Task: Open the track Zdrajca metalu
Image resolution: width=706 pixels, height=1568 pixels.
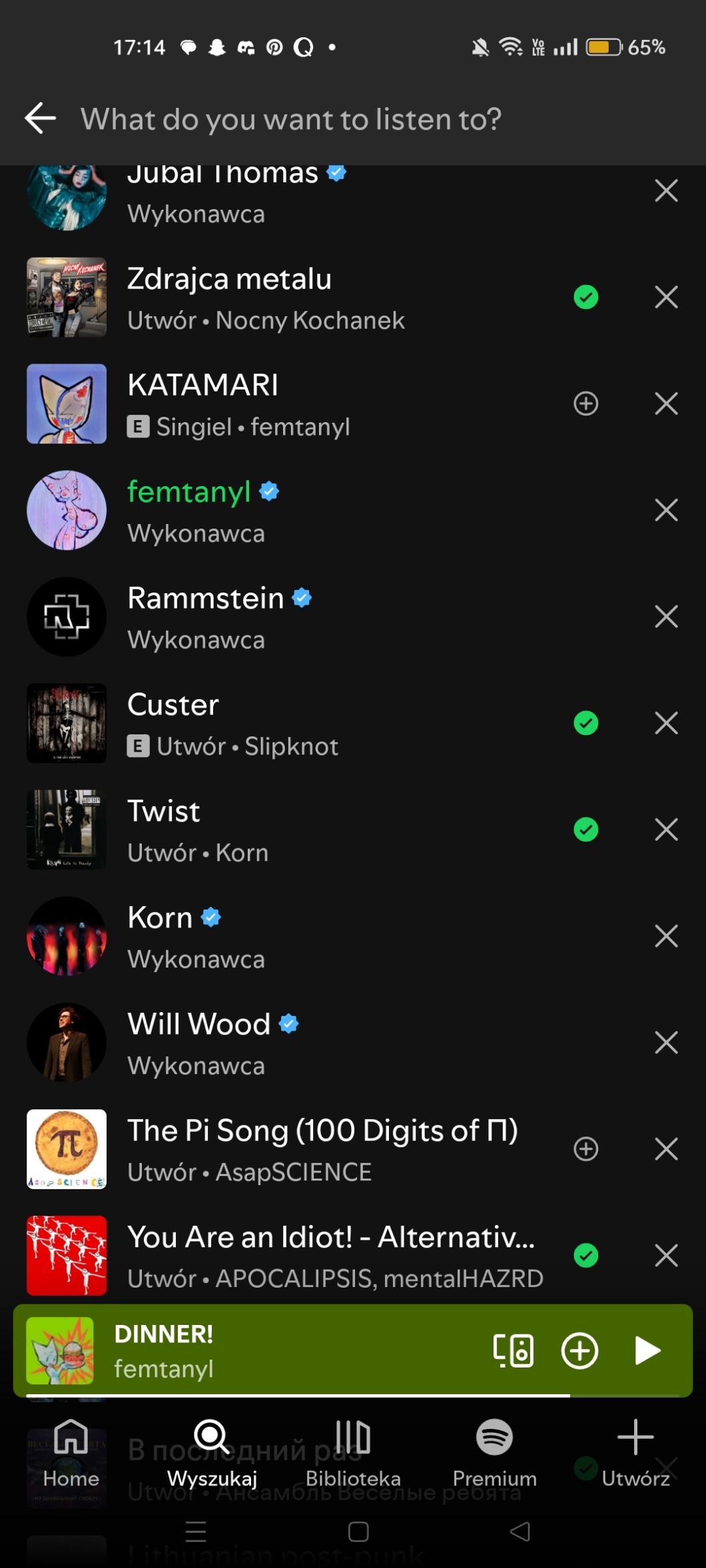Action: point(266,297)
